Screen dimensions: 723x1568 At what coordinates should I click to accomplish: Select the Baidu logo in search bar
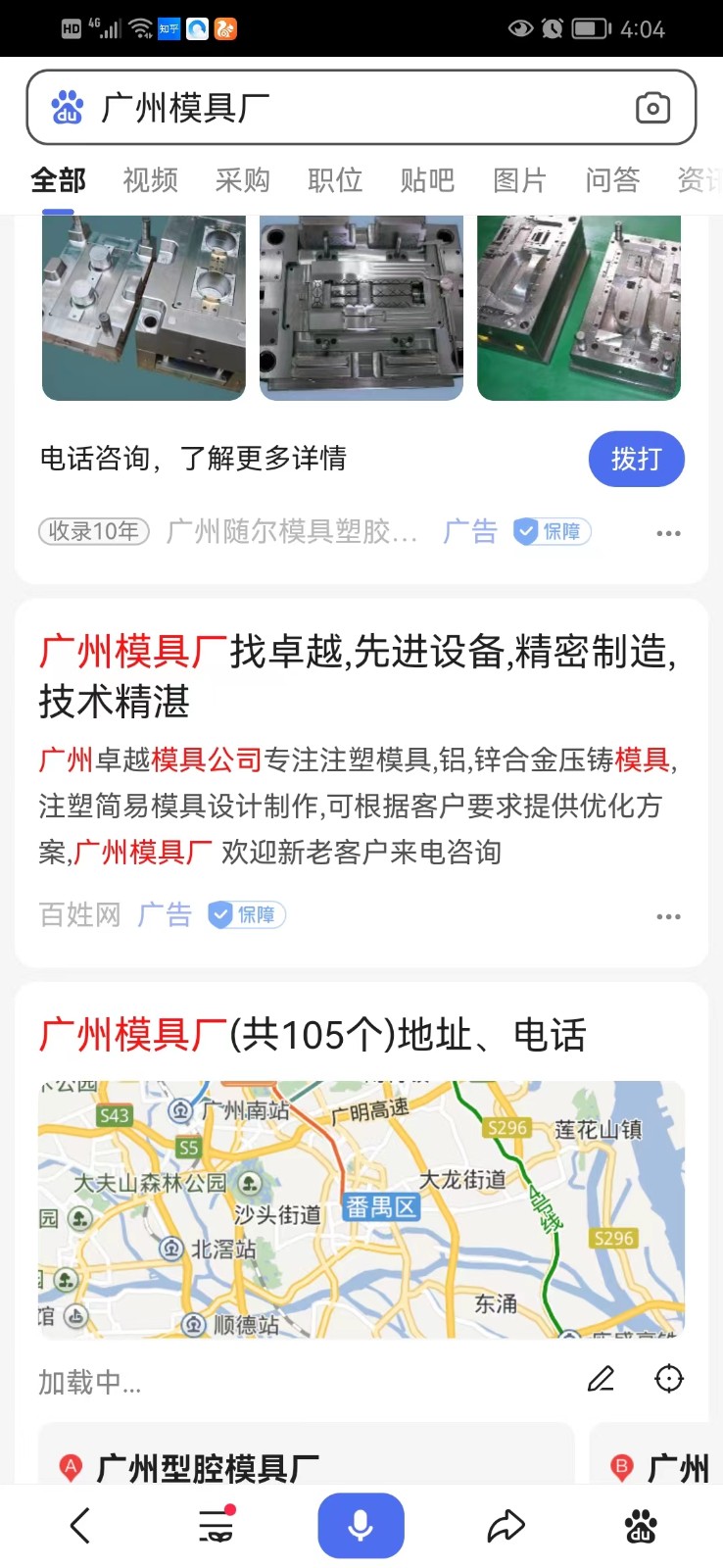[67, 108]
